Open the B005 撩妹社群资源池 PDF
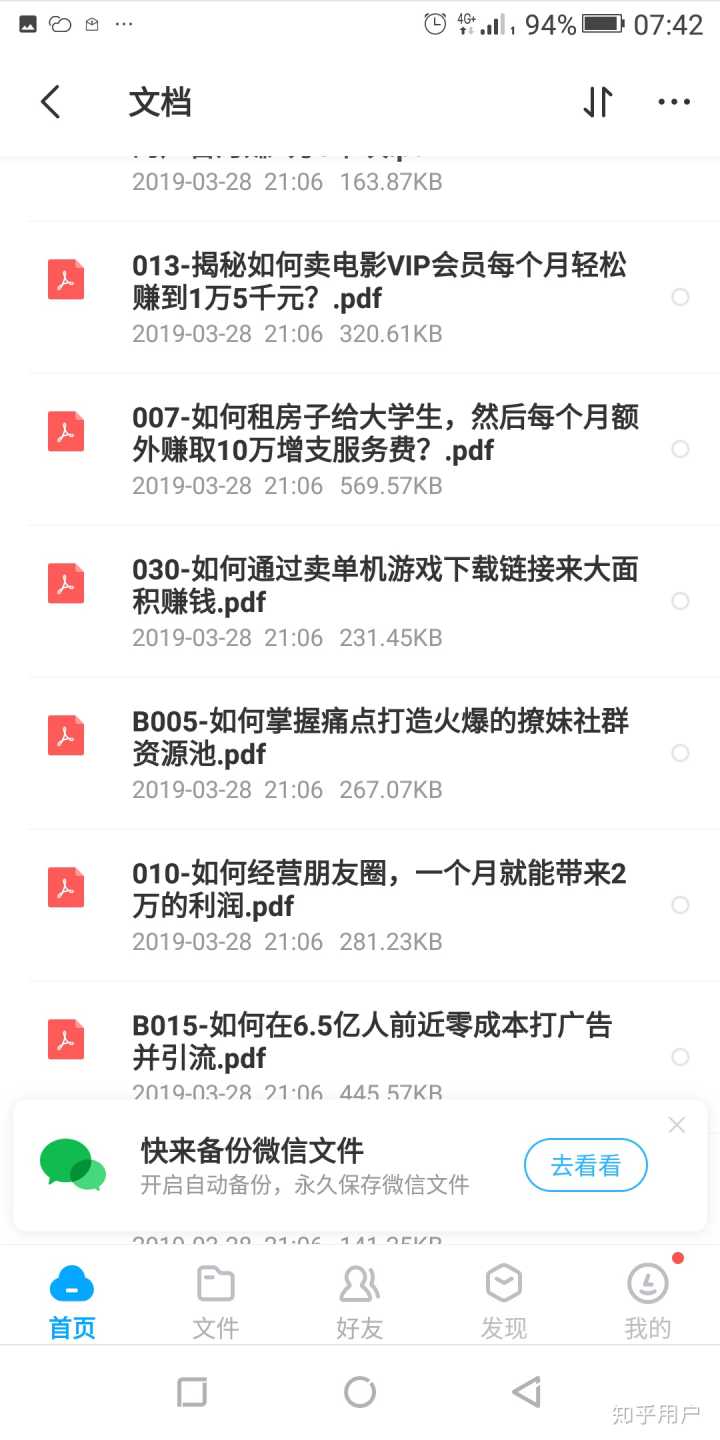 380,738
